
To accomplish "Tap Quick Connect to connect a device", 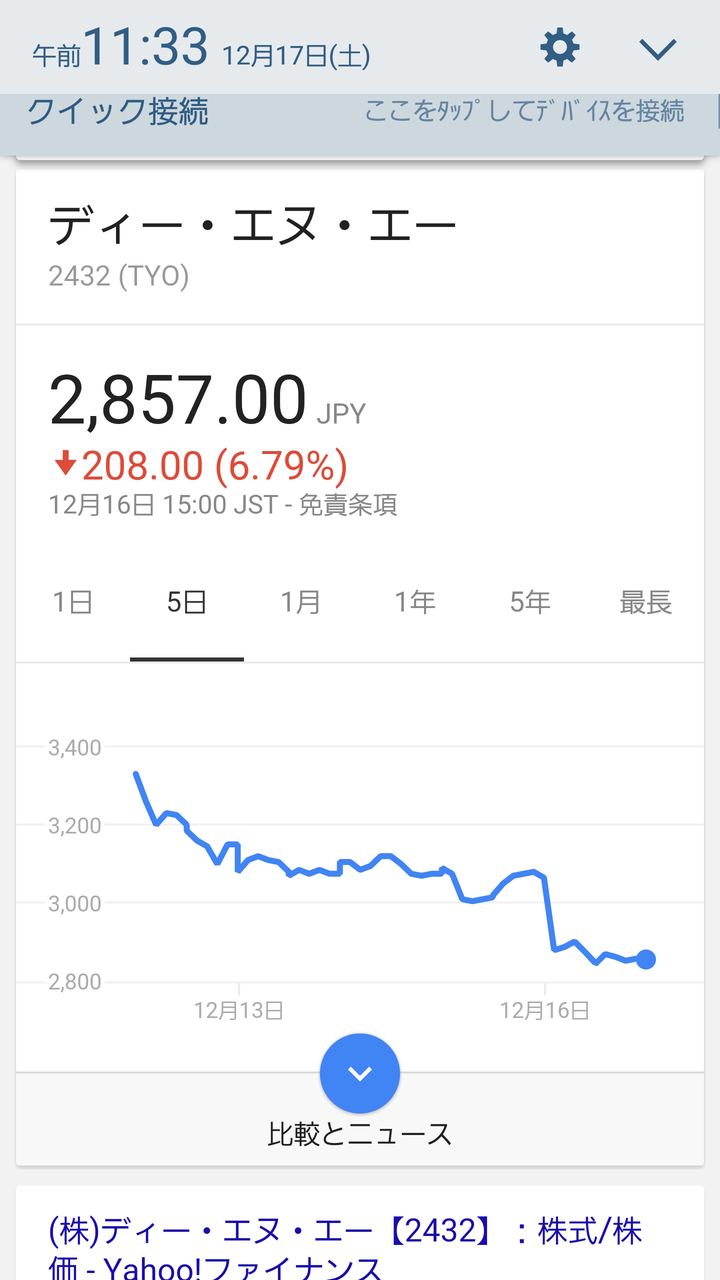I will [360, 111].
